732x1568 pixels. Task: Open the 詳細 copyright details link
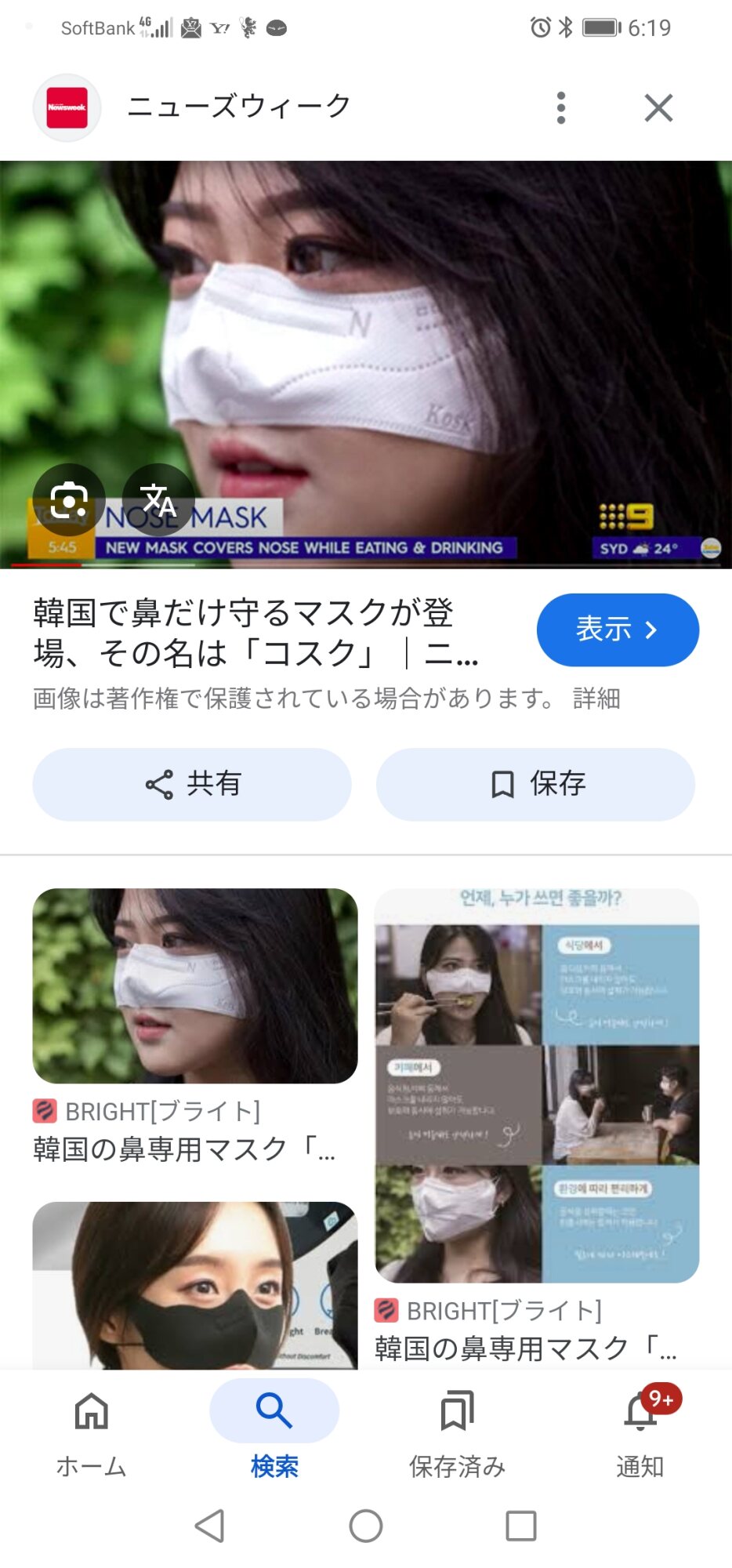tap(596, 698)
